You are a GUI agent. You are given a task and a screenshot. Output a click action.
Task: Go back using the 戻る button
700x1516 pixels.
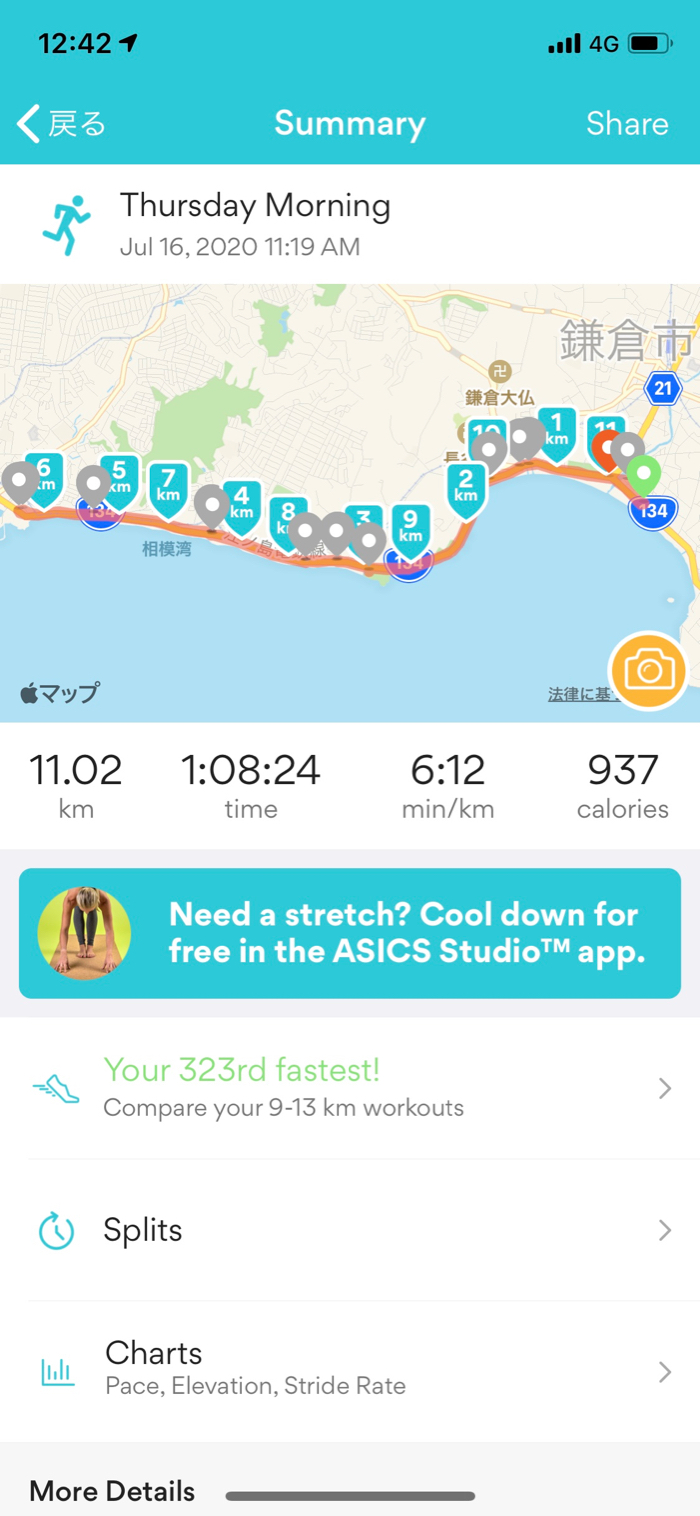[62, 124]
